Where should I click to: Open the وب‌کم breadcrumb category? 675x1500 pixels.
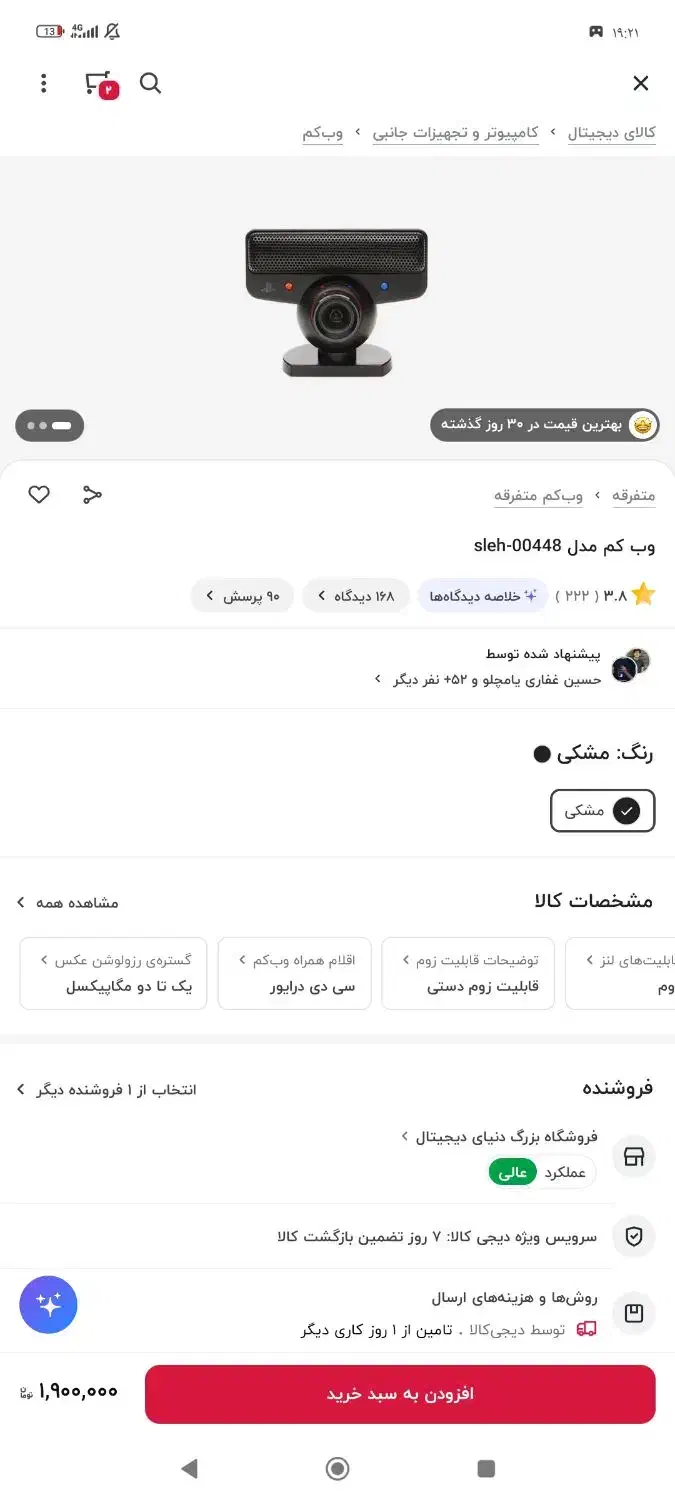323,133
